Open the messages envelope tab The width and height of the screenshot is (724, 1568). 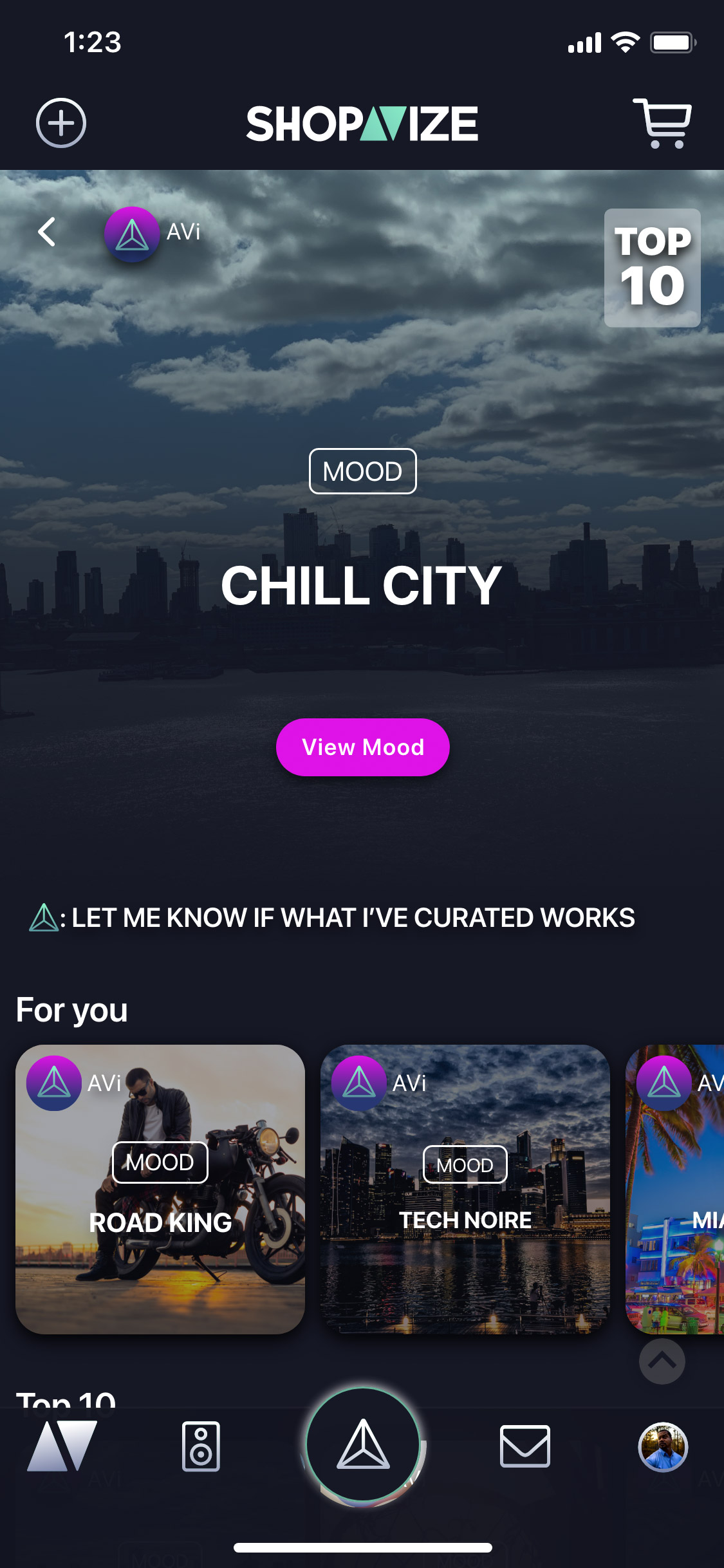(x=524, y=1446)
